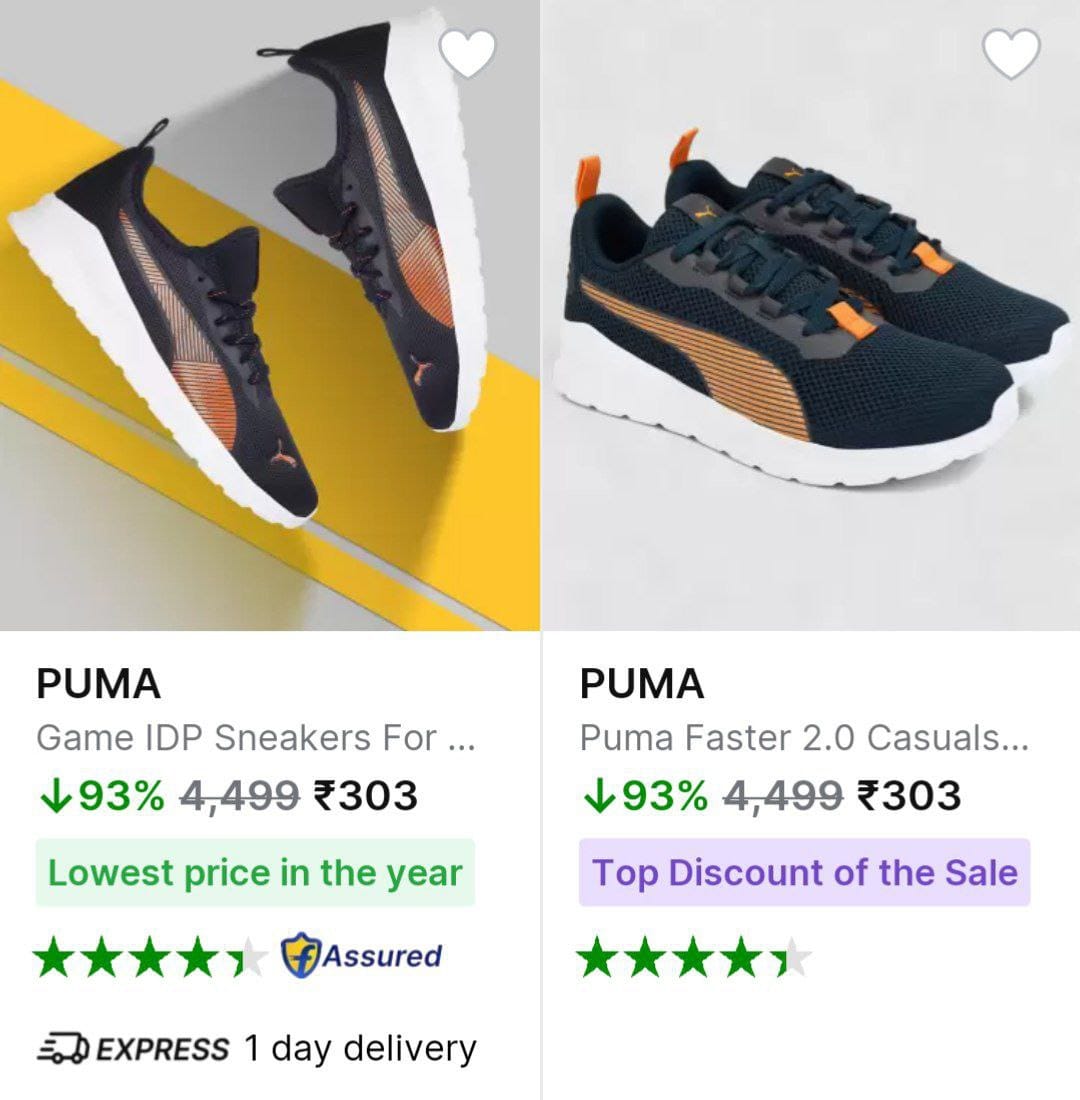Open the Puma Faster 2.0 Casuals card
The height and width of the screenshot is (1100, 1080).
click(803, 738)
